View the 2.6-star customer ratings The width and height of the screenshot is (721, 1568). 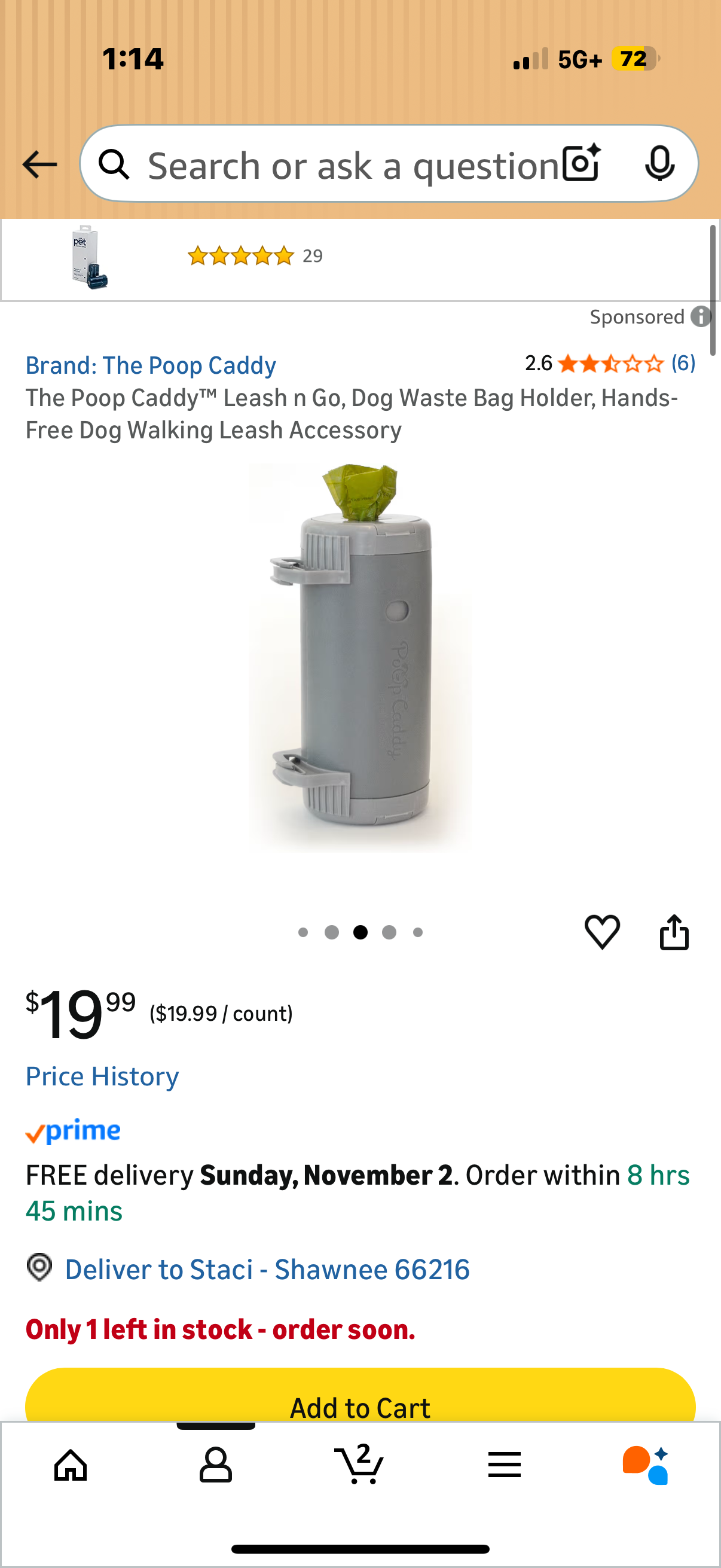click(x=611, y=365)
